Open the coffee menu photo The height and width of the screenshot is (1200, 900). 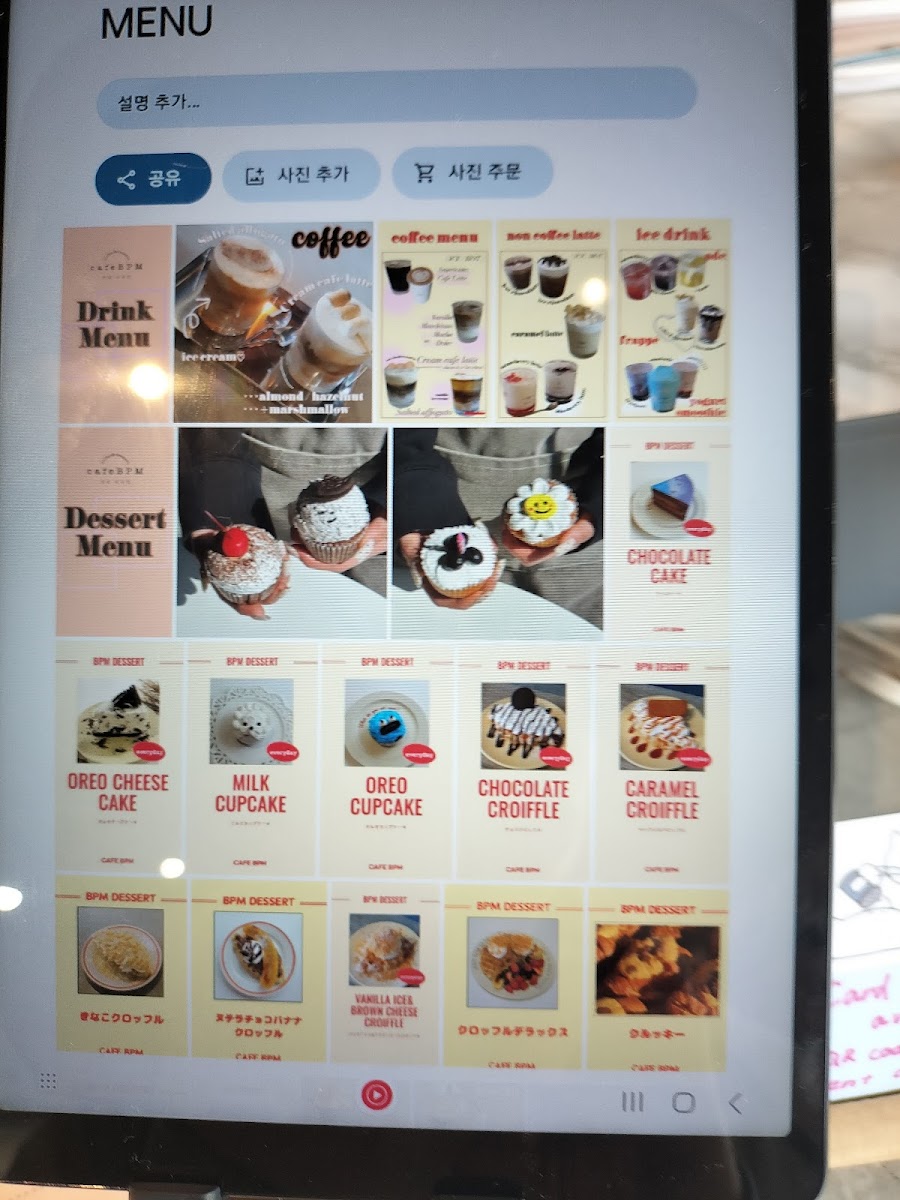pos(435,320)
